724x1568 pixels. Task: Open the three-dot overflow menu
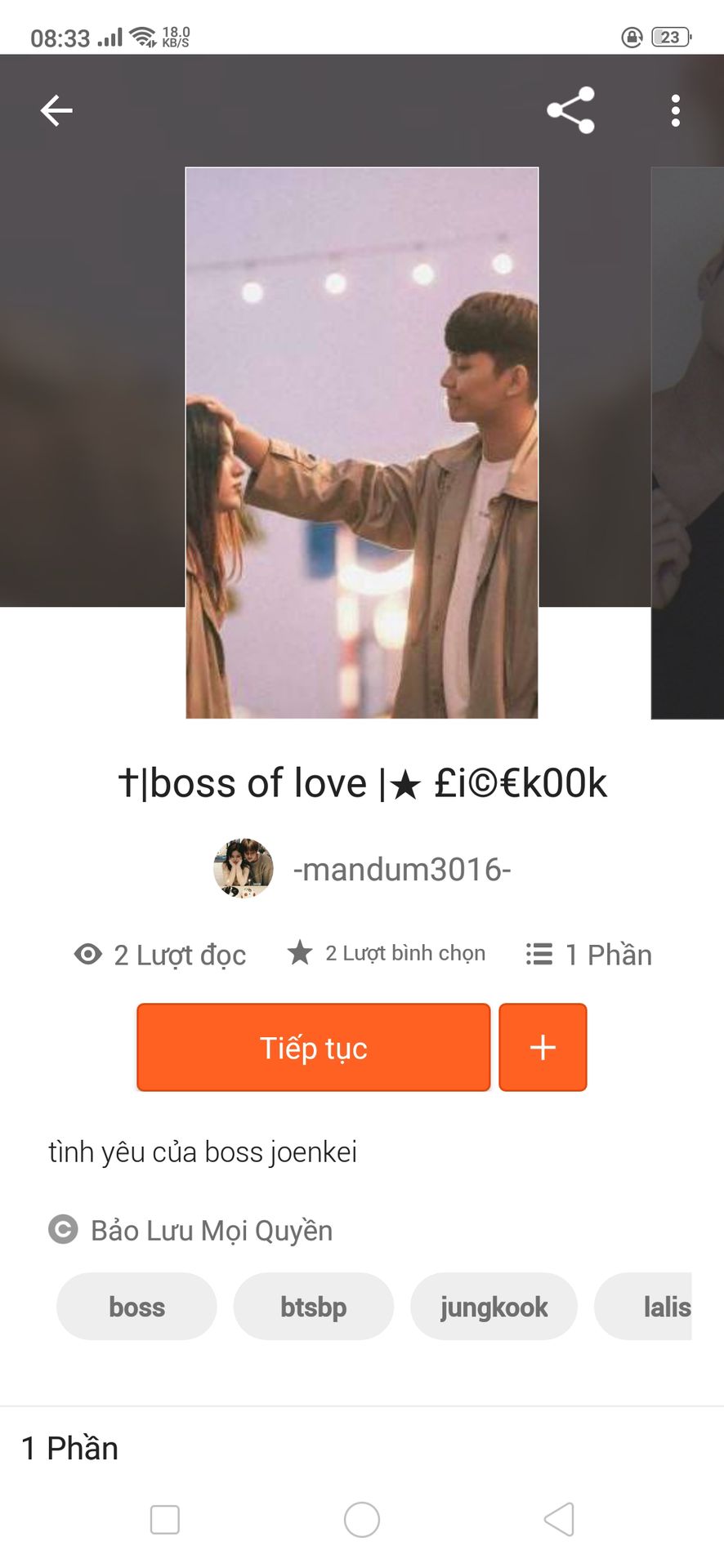pyautogui.click(x=675, y=110)
